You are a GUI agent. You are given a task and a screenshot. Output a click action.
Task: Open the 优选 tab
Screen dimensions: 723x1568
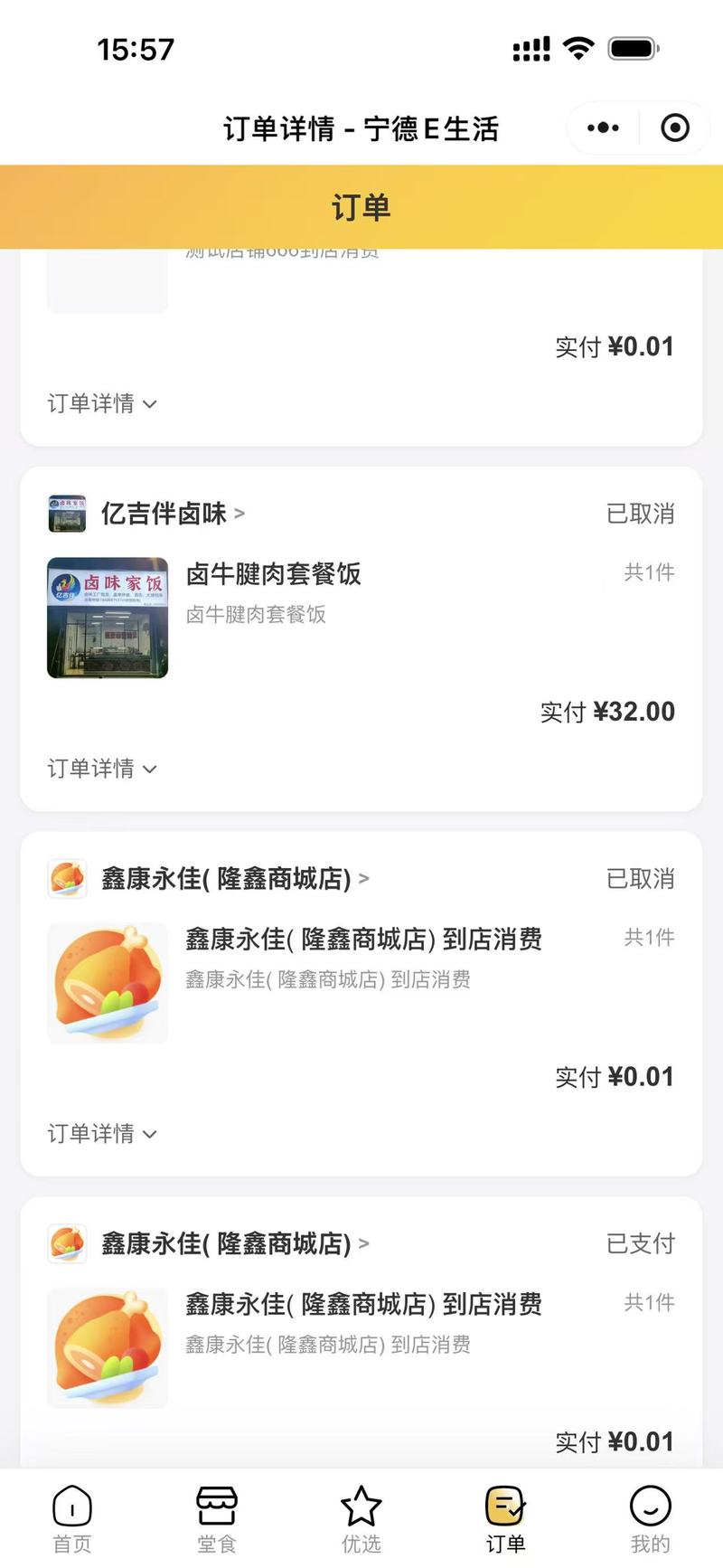[x=361, y=1518]
